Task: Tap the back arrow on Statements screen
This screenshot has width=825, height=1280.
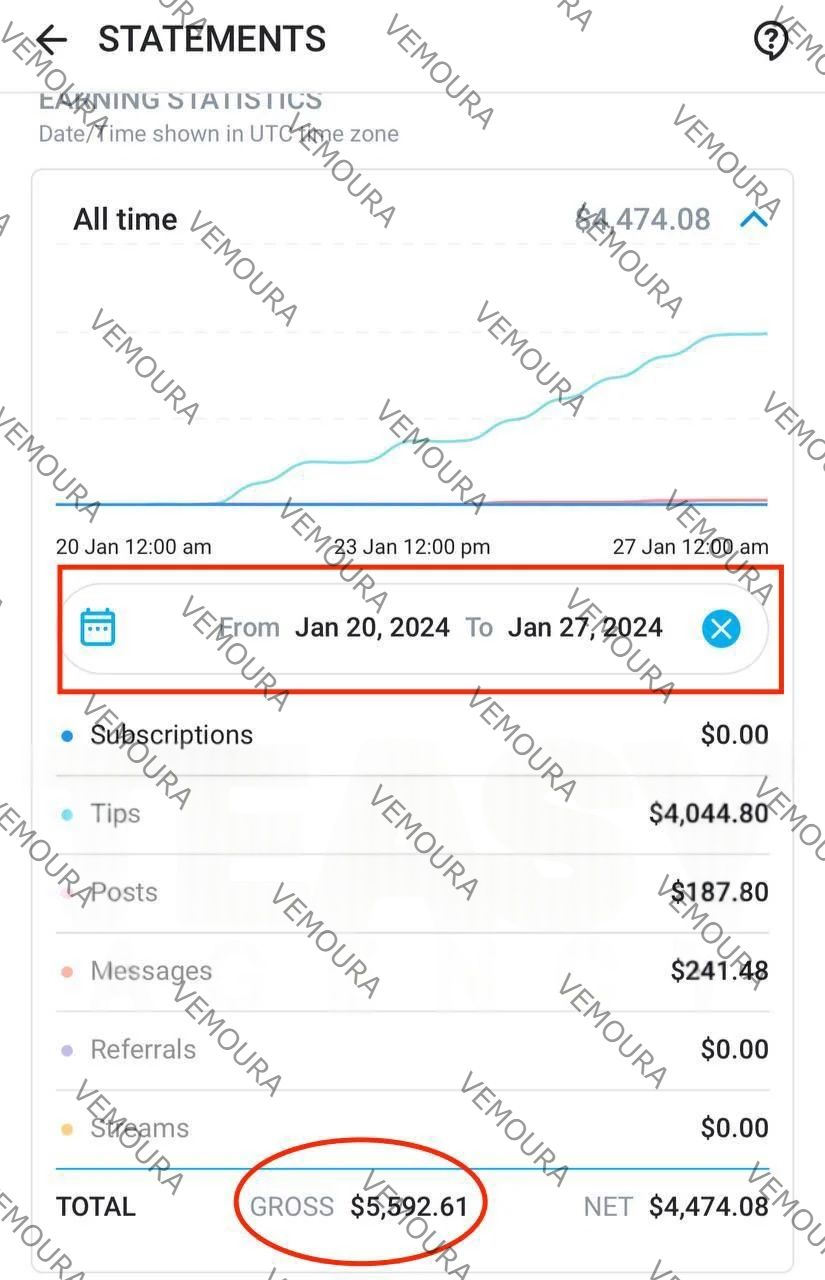Action: [50, 40]
